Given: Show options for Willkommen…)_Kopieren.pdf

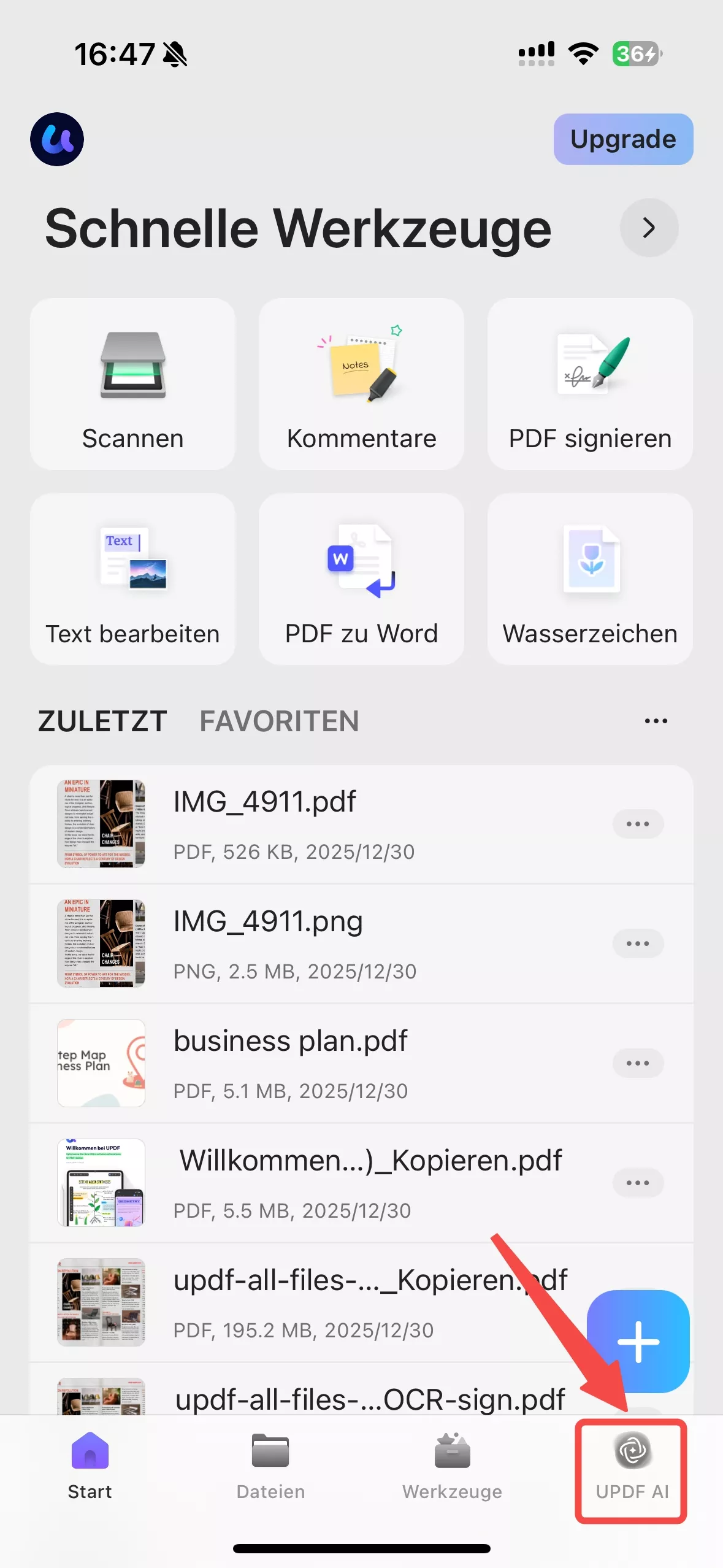Looking at the screenshot, I should click(x=638, y=1183).
